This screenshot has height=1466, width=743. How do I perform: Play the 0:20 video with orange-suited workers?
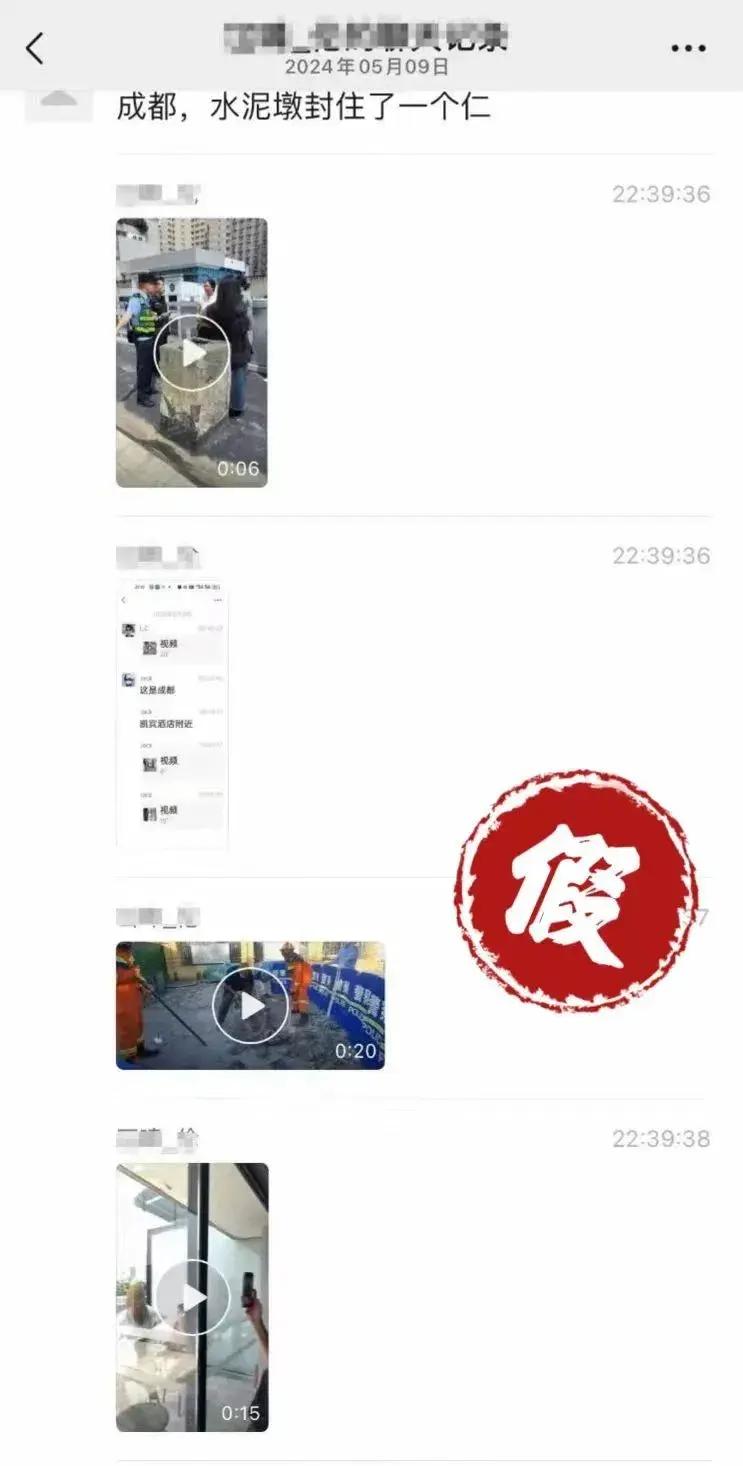pyautogui.click(x=250, y=1006)
